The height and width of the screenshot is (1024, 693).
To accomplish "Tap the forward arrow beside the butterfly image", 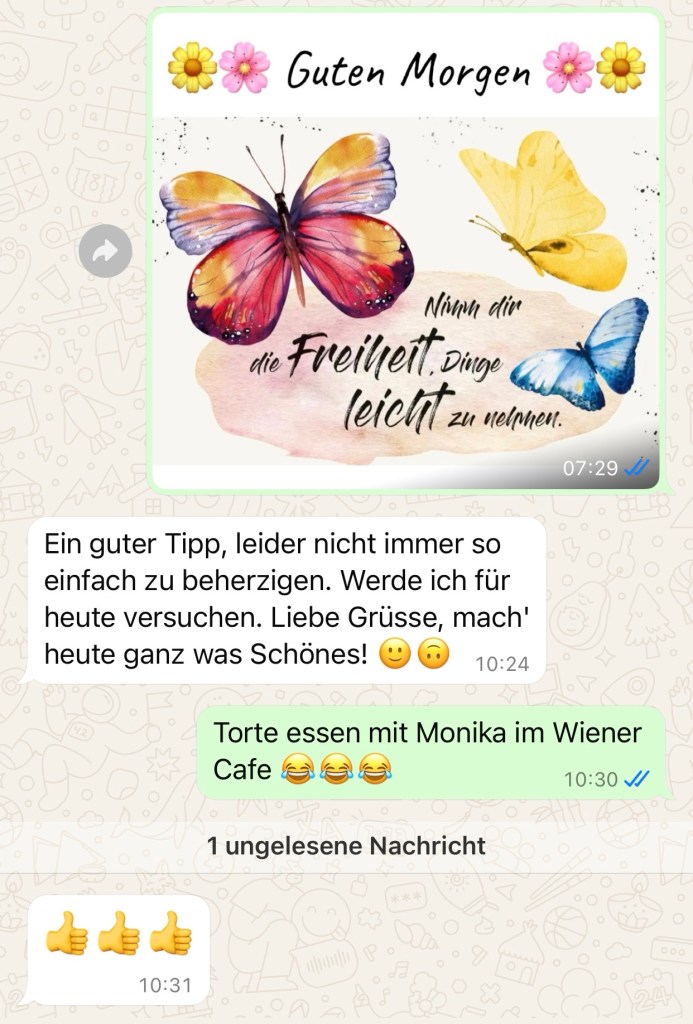I will point(105,251).
